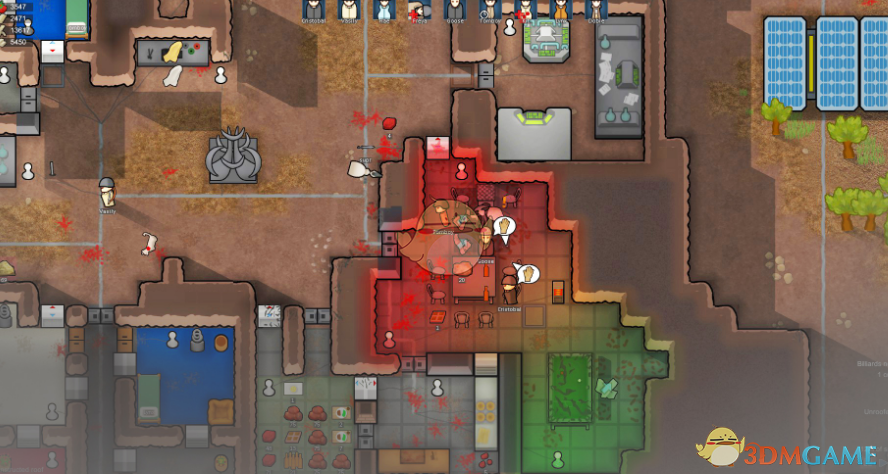Select colonist Dobie's portrait in top bar
Viewport: 888px width, 474px height.
coord(596,8)
